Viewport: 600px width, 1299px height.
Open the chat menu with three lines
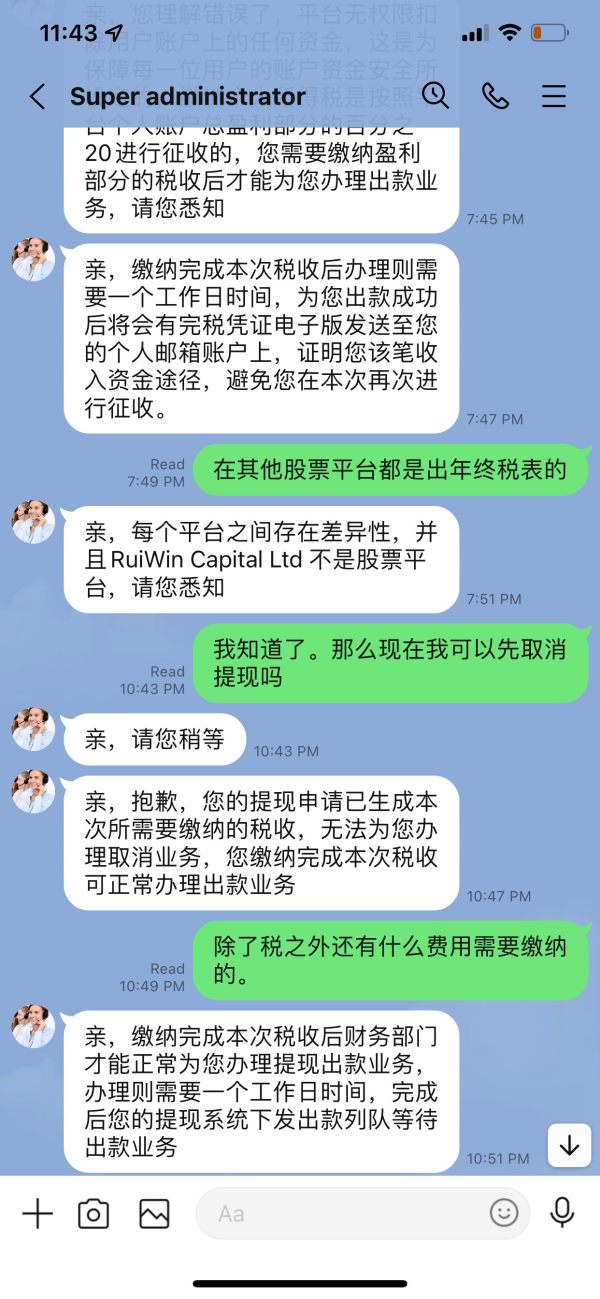[x=553, y=96]
